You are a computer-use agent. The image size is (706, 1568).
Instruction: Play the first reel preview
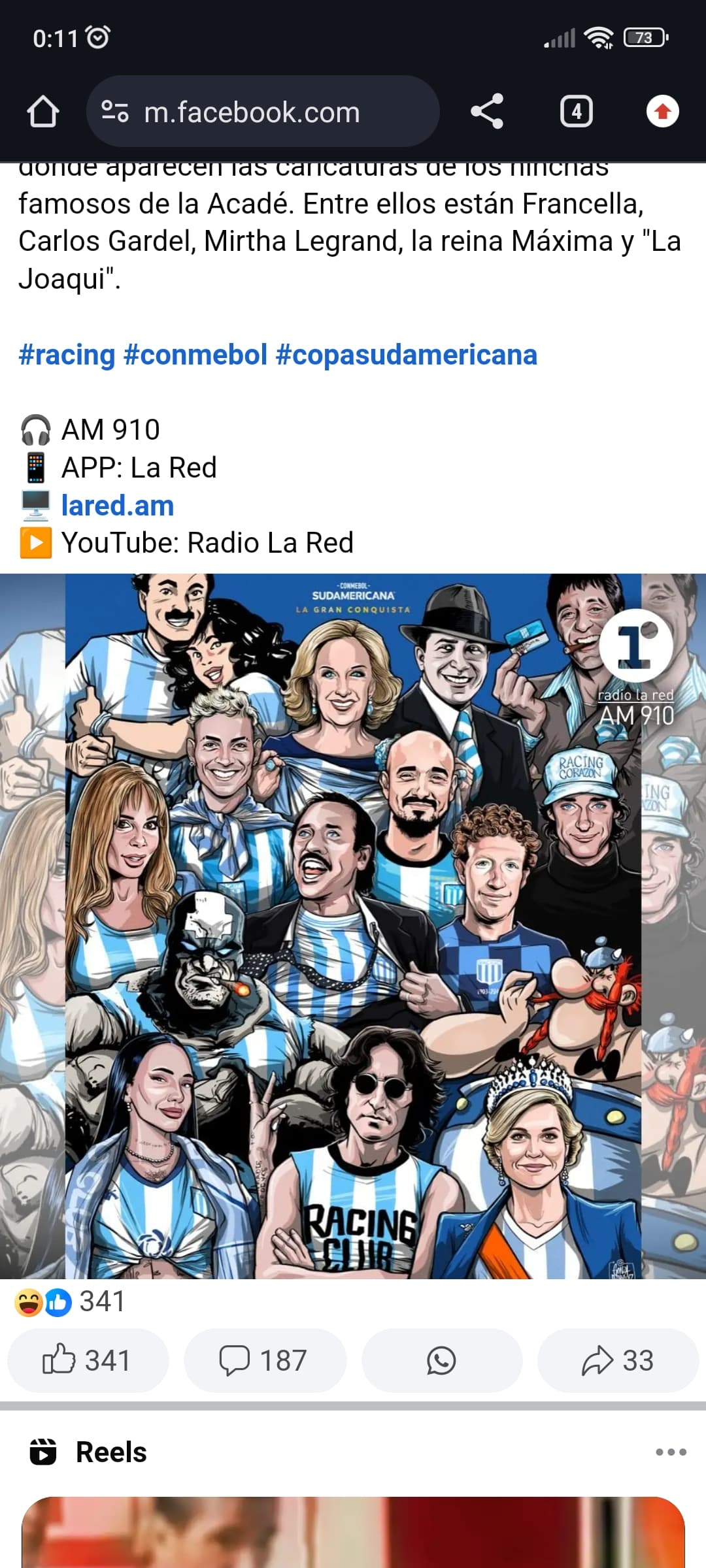click(353, 1532)
